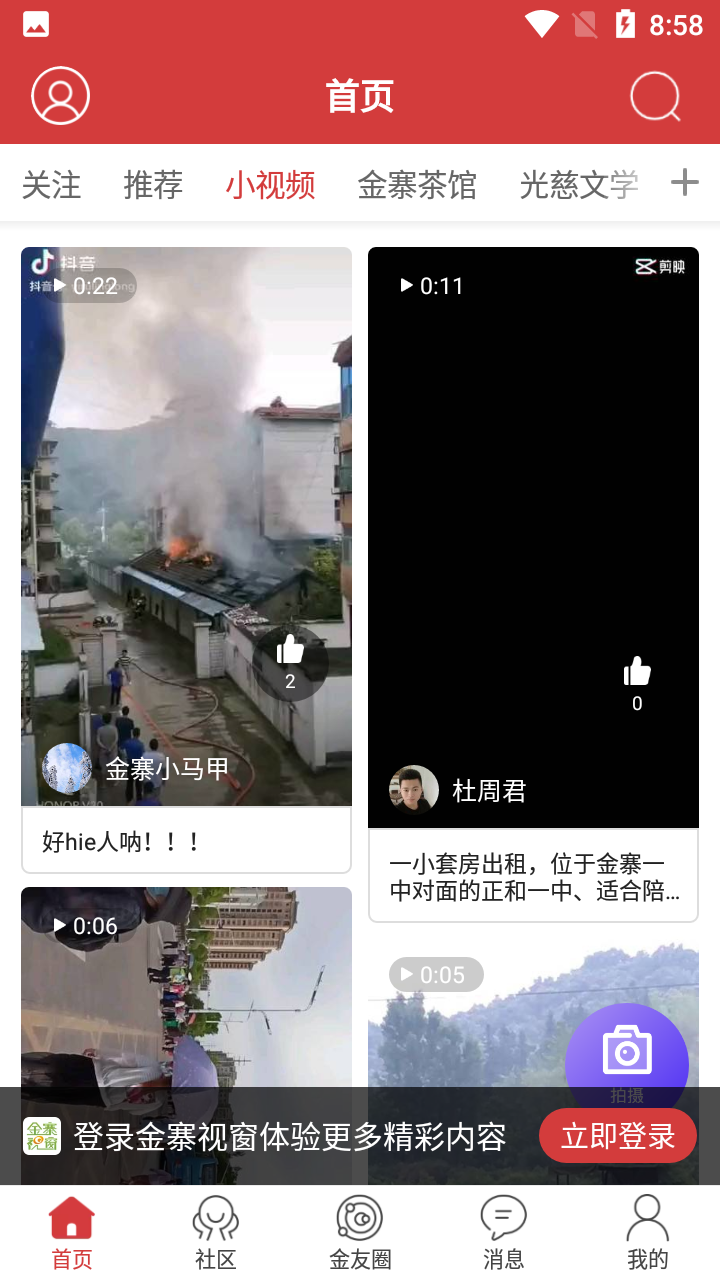Open search from the top bar
Screen dimensions: 720x1280
(655, 97)
